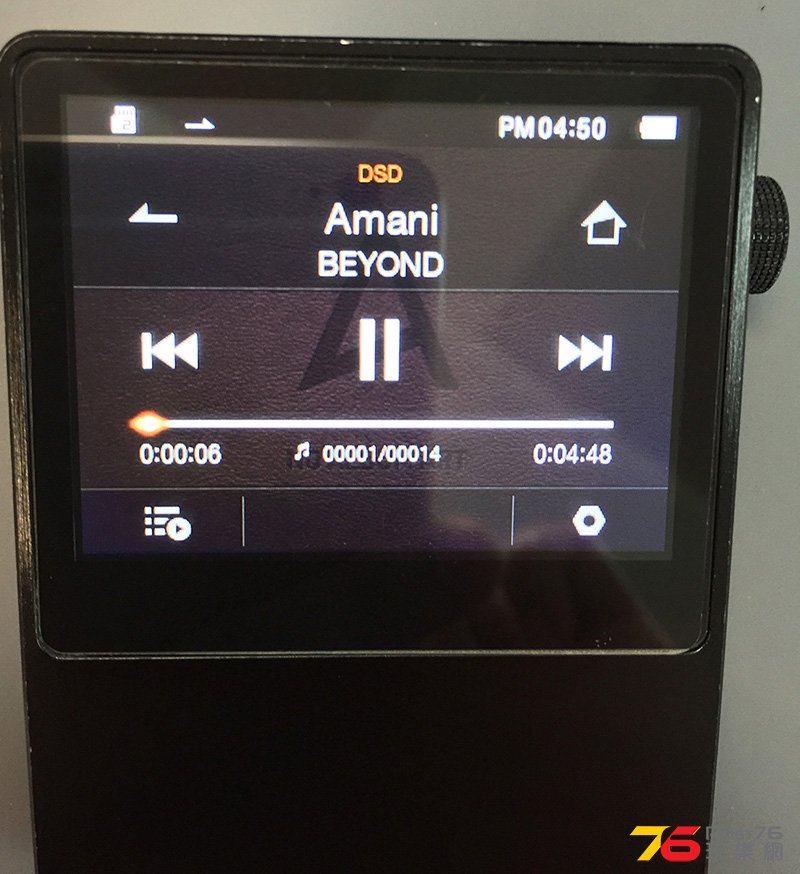Screen dimensions: 800x874
Task: Open the now playing playlist
Action: click(x=167, y=522)
